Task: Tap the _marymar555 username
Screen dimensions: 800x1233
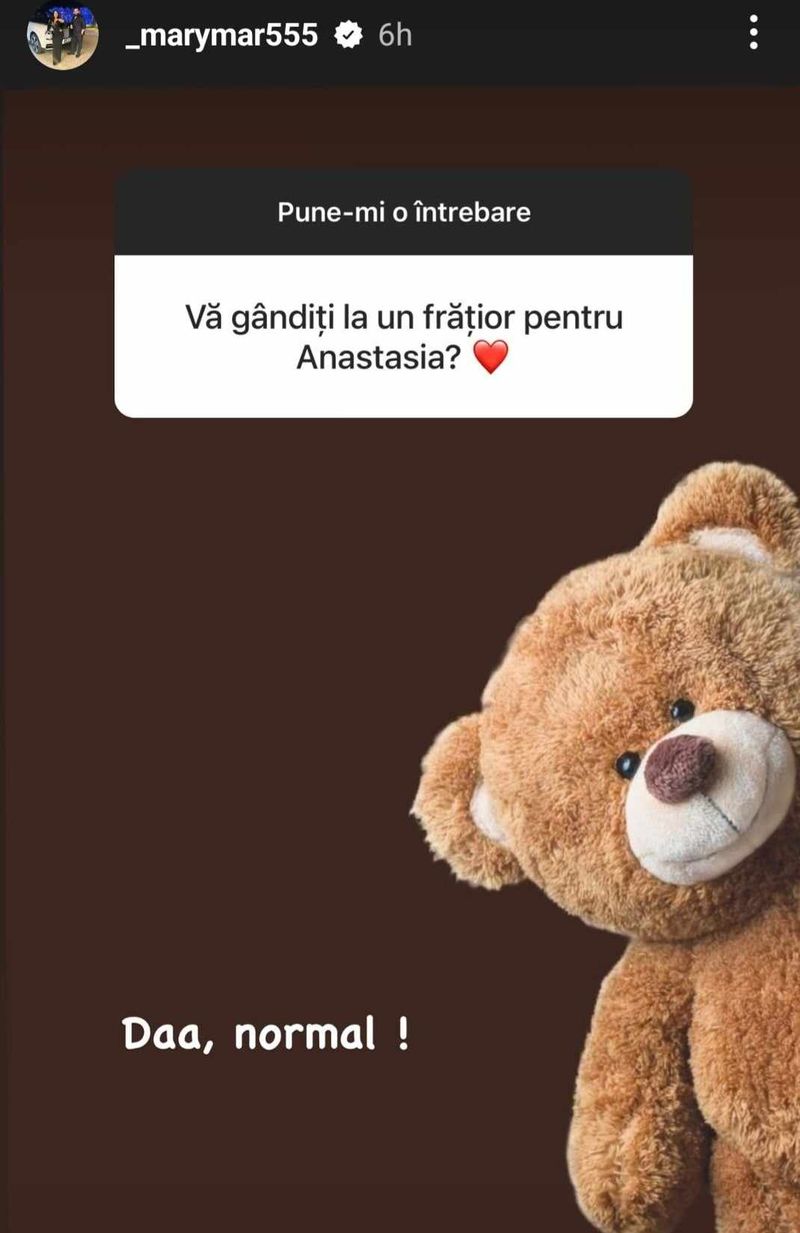Action: coord(221,36)
